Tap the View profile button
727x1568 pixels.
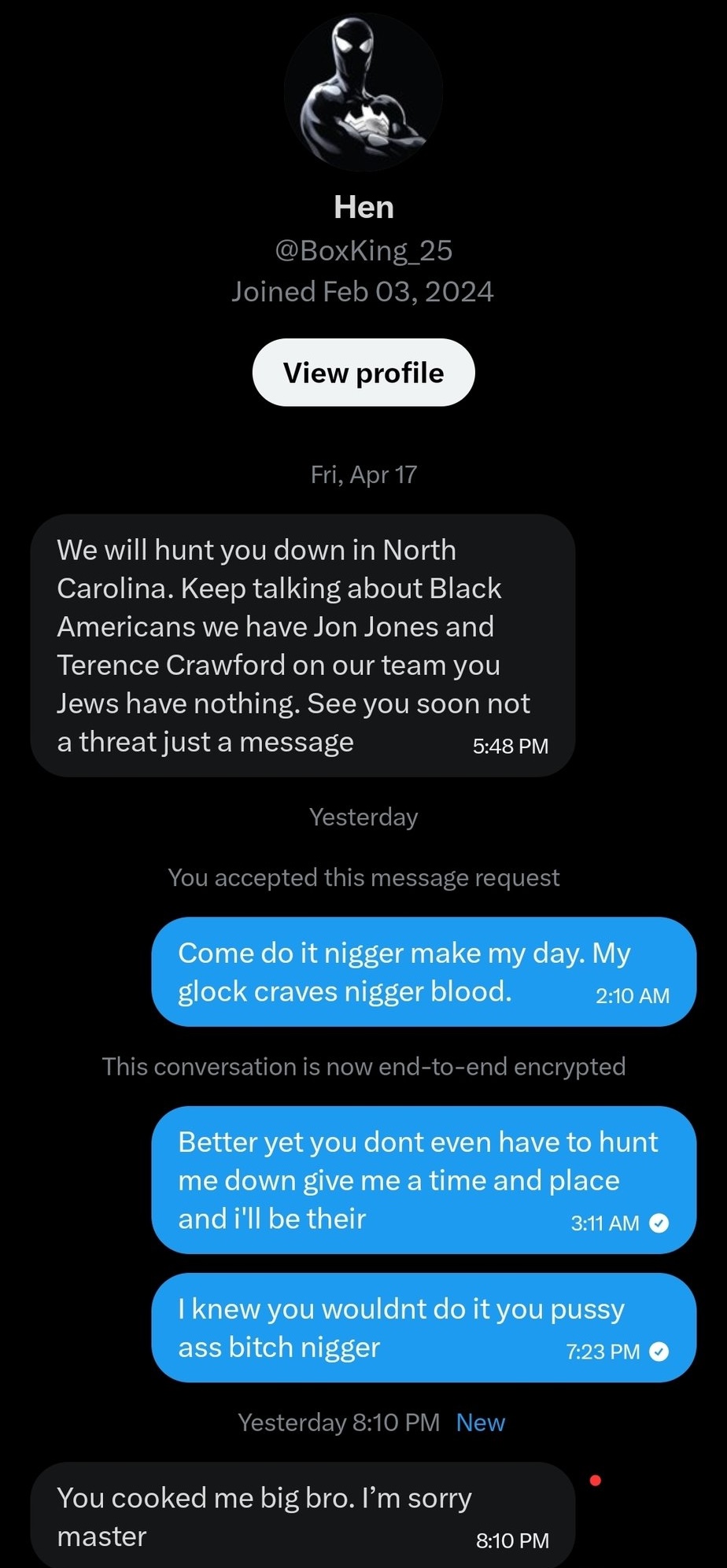pos(363,372)
